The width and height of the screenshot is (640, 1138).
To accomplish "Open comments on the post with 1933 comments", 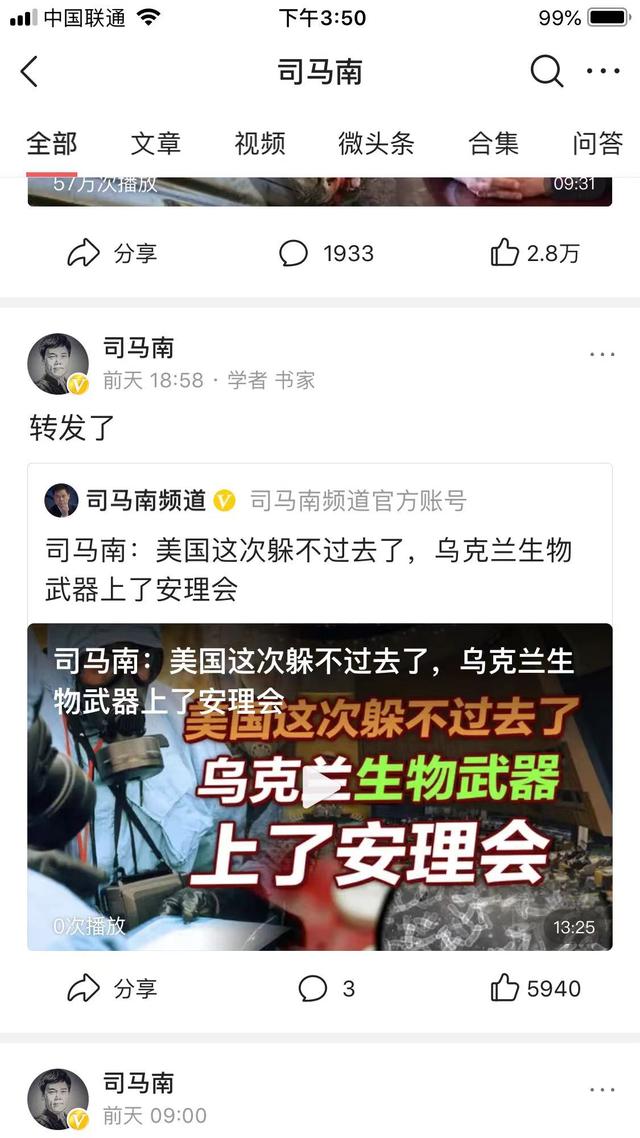I will [x=326, y=254].
